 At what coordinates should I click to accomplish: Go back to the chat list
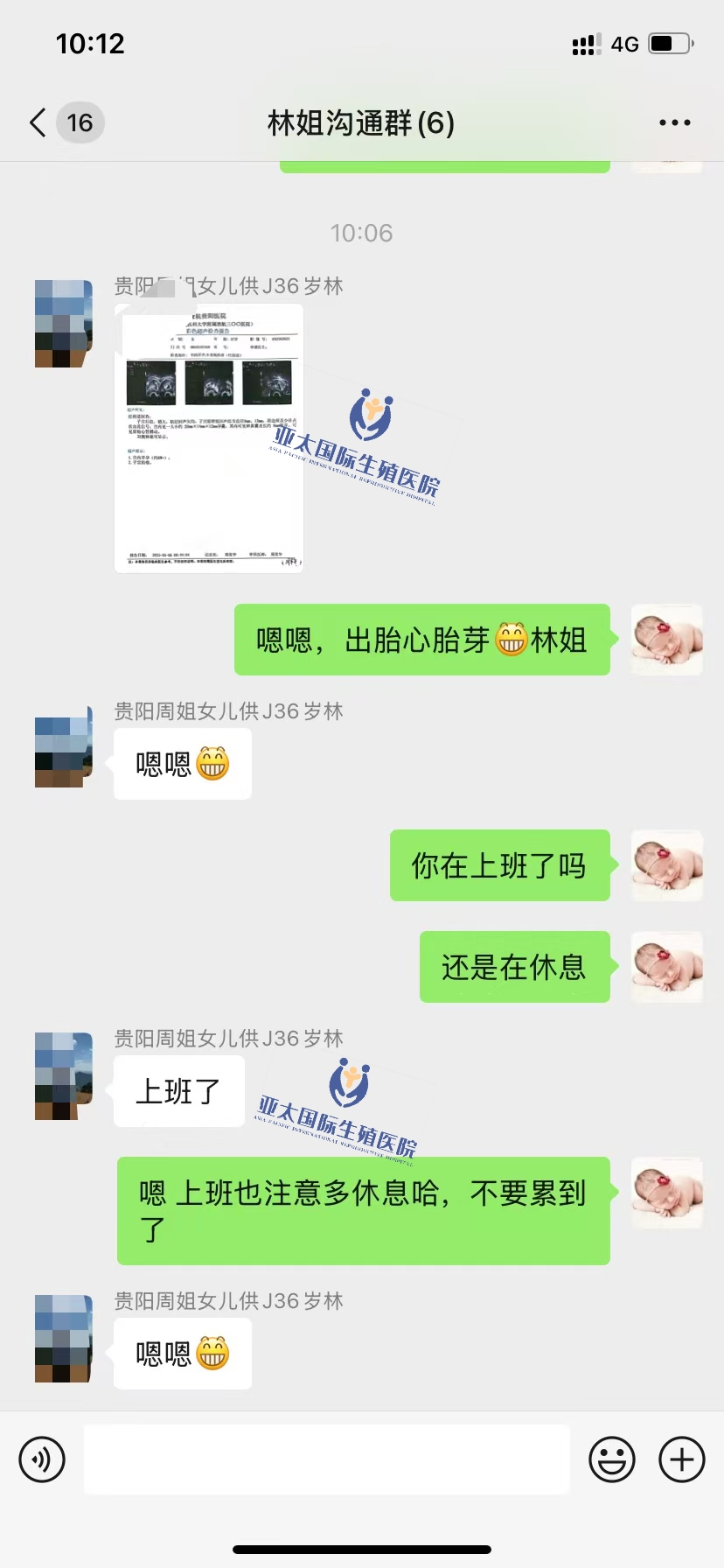point(38,122)
